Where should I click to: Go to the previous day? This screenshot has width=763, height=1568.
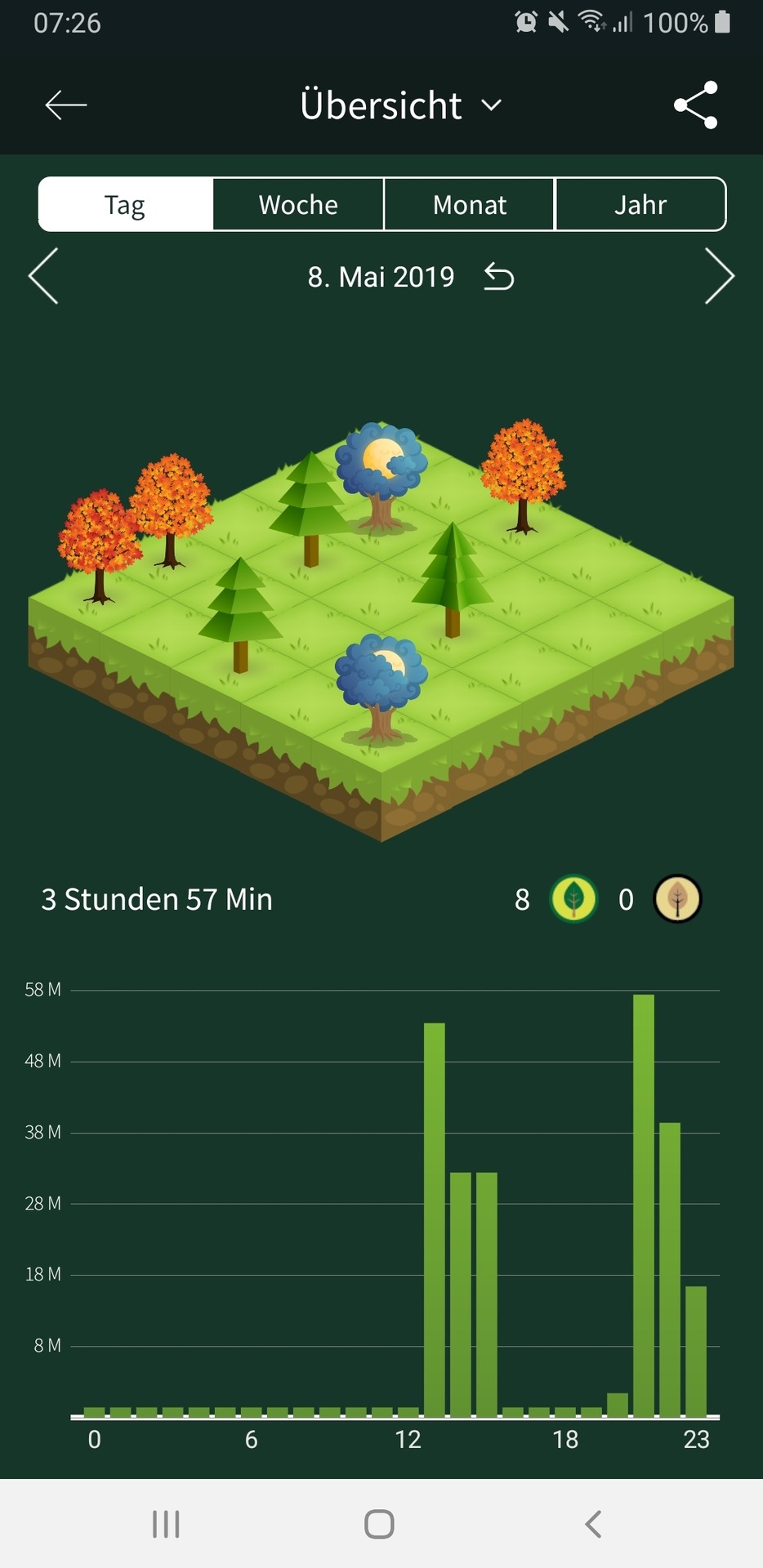(43, 276)
